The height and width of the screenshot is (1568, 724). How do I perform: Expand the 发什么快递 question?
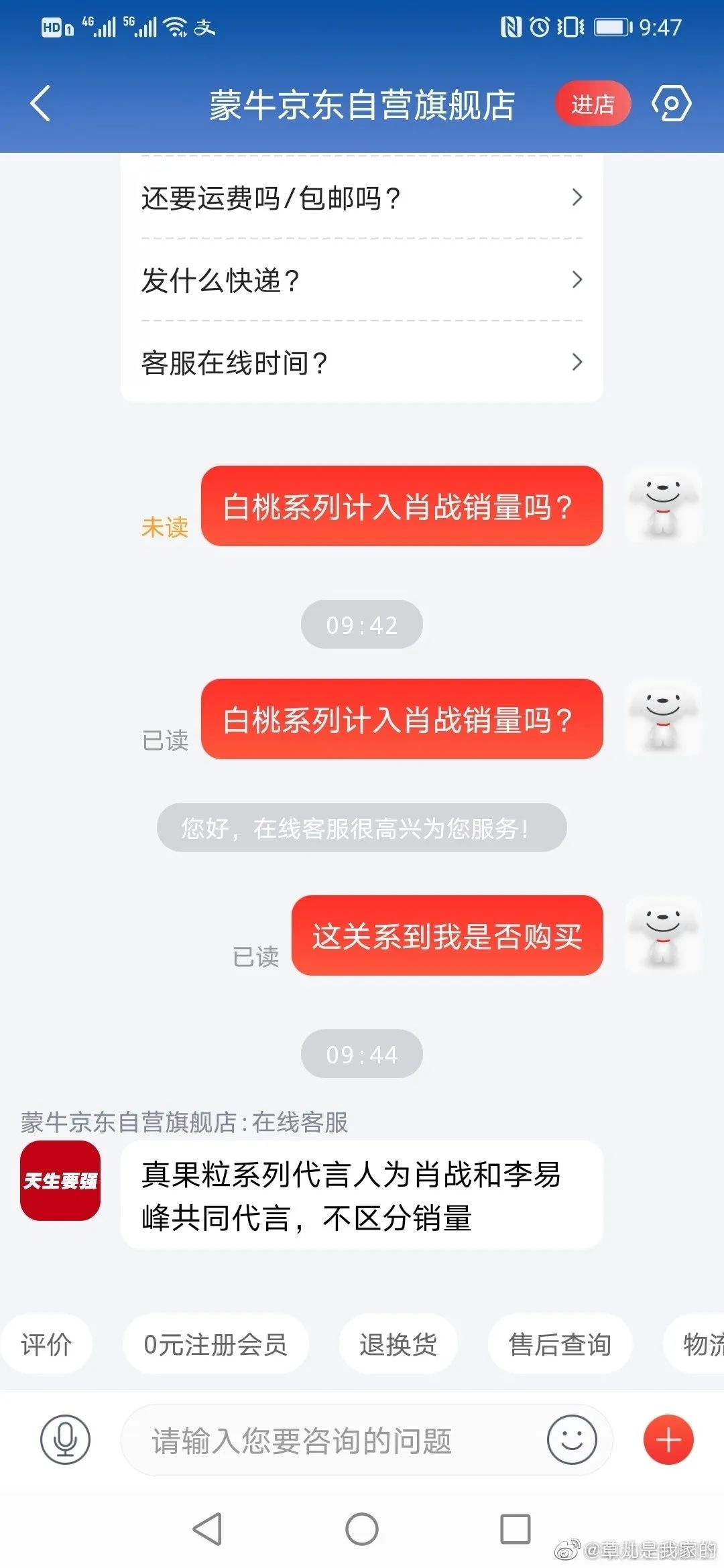pos(362,281)
